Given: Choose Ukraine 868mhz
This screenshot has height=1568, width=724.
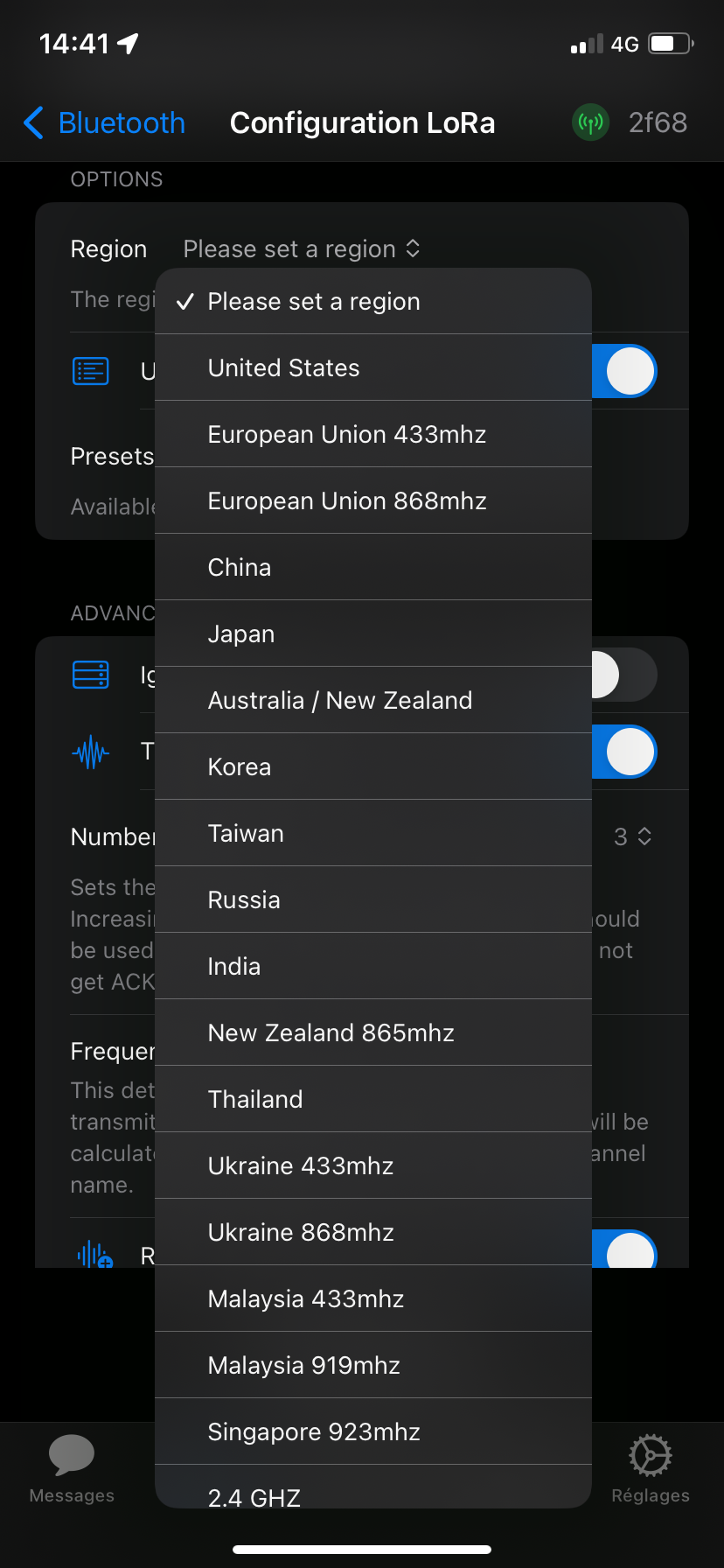Looking at the screenshot, I should point(373,1232).
